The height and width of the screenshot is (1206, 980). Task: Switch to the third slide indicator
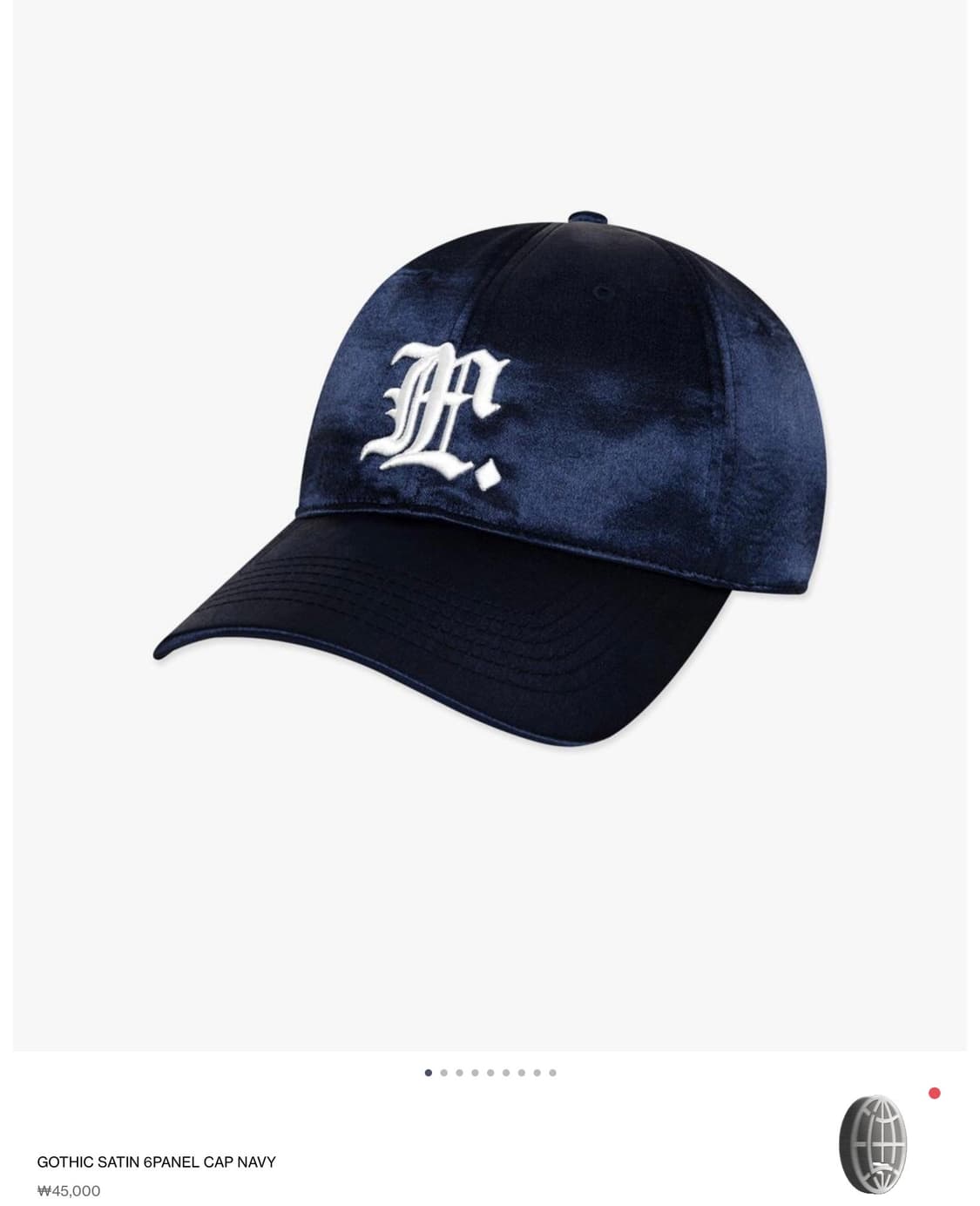click(459, 1074)
